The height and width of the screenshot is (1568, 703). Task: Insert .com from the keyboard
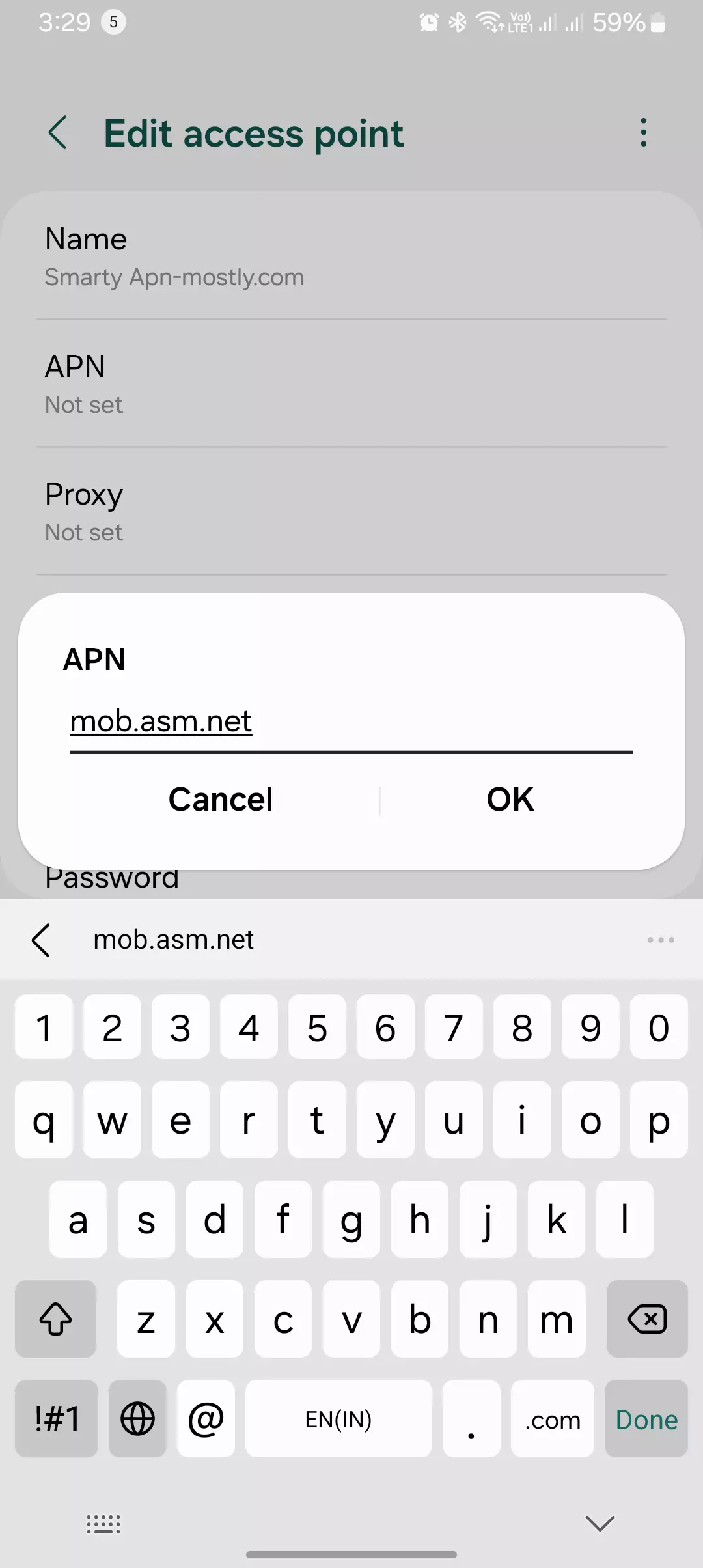552,1420
